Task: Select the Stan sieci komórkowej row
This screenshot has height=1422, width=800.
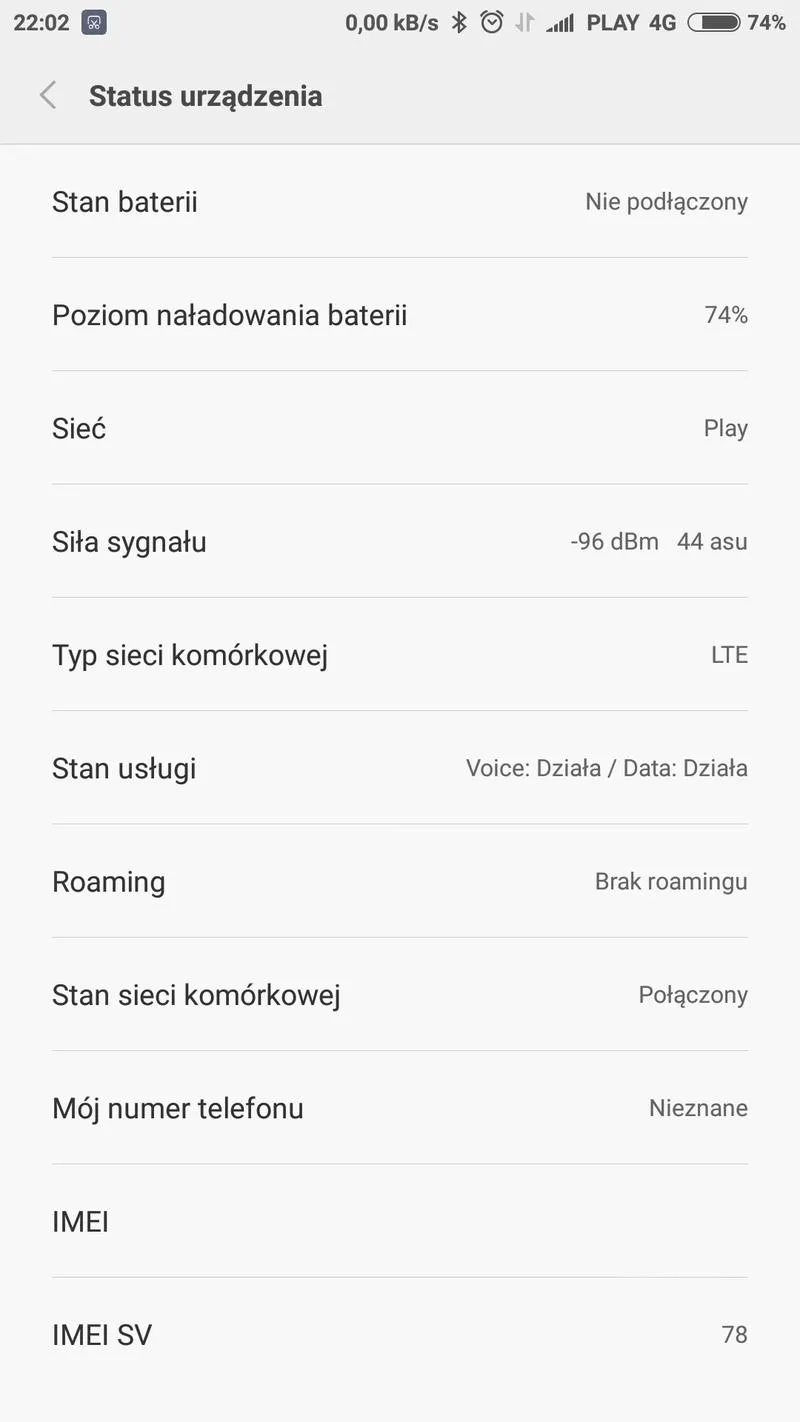Action: (400, 994)
